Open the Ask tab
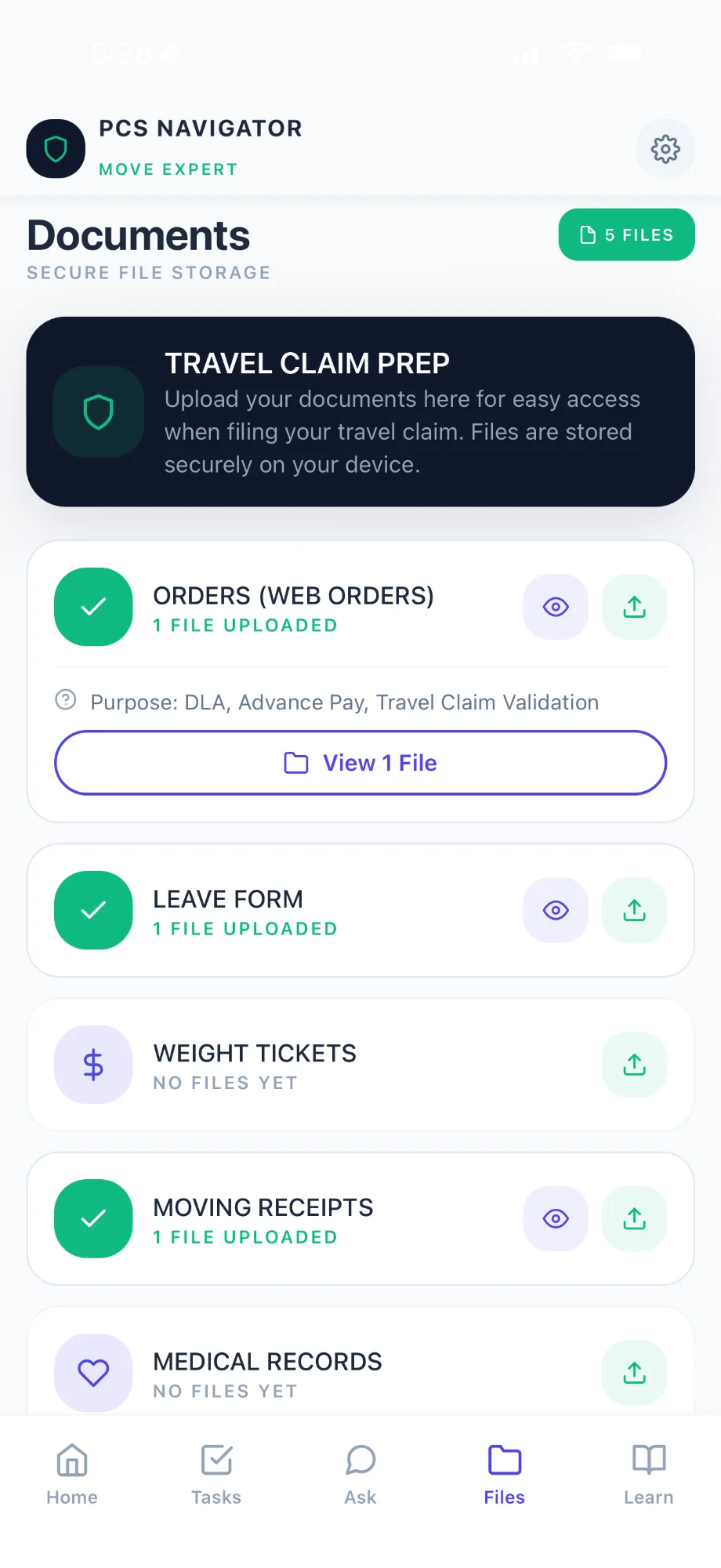The image size is (721, 1568). click(x=360, y=1474)
